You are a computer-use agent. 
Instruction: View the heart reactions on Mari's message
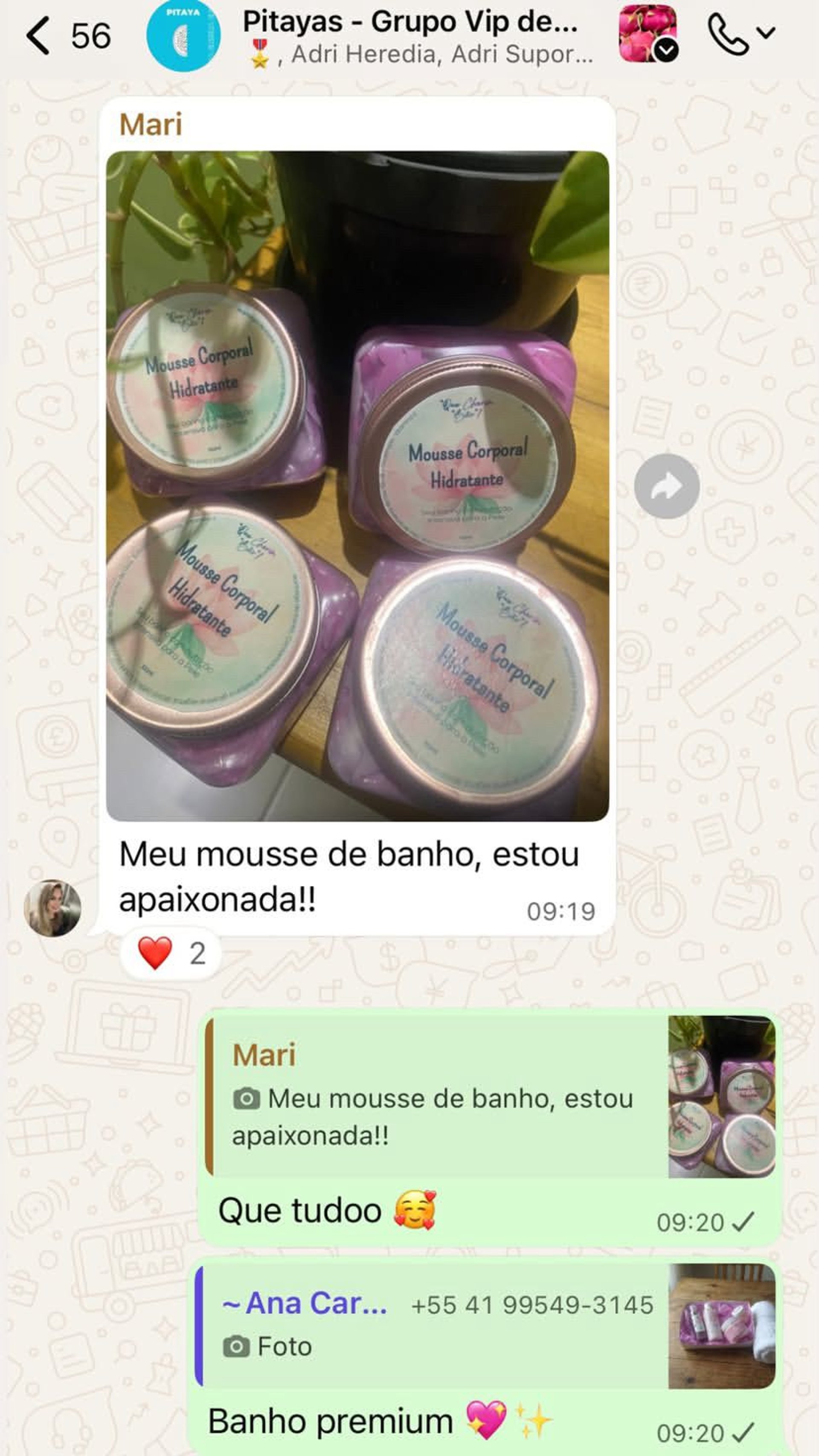pos(170,953)
